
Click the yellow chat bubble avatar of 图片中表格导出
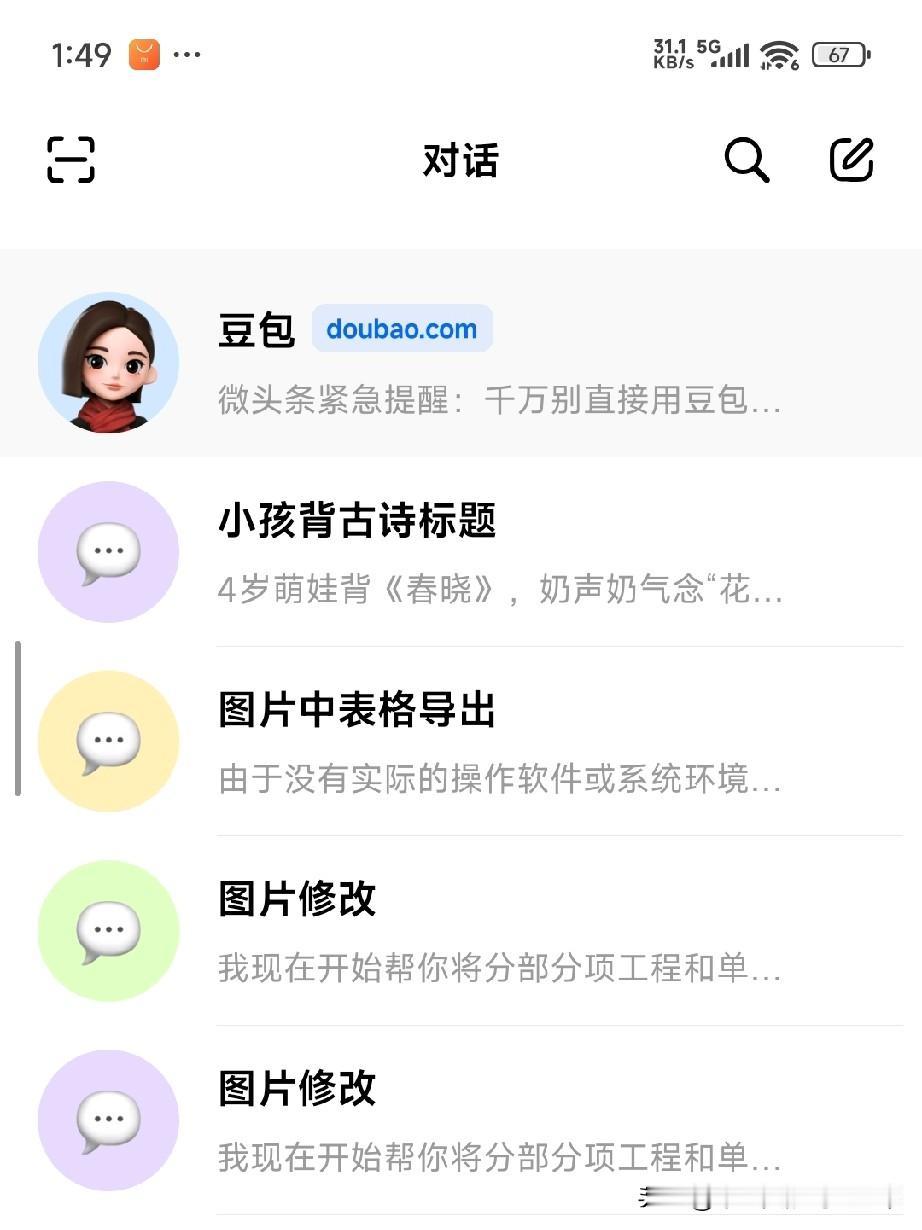pos(109,740)
